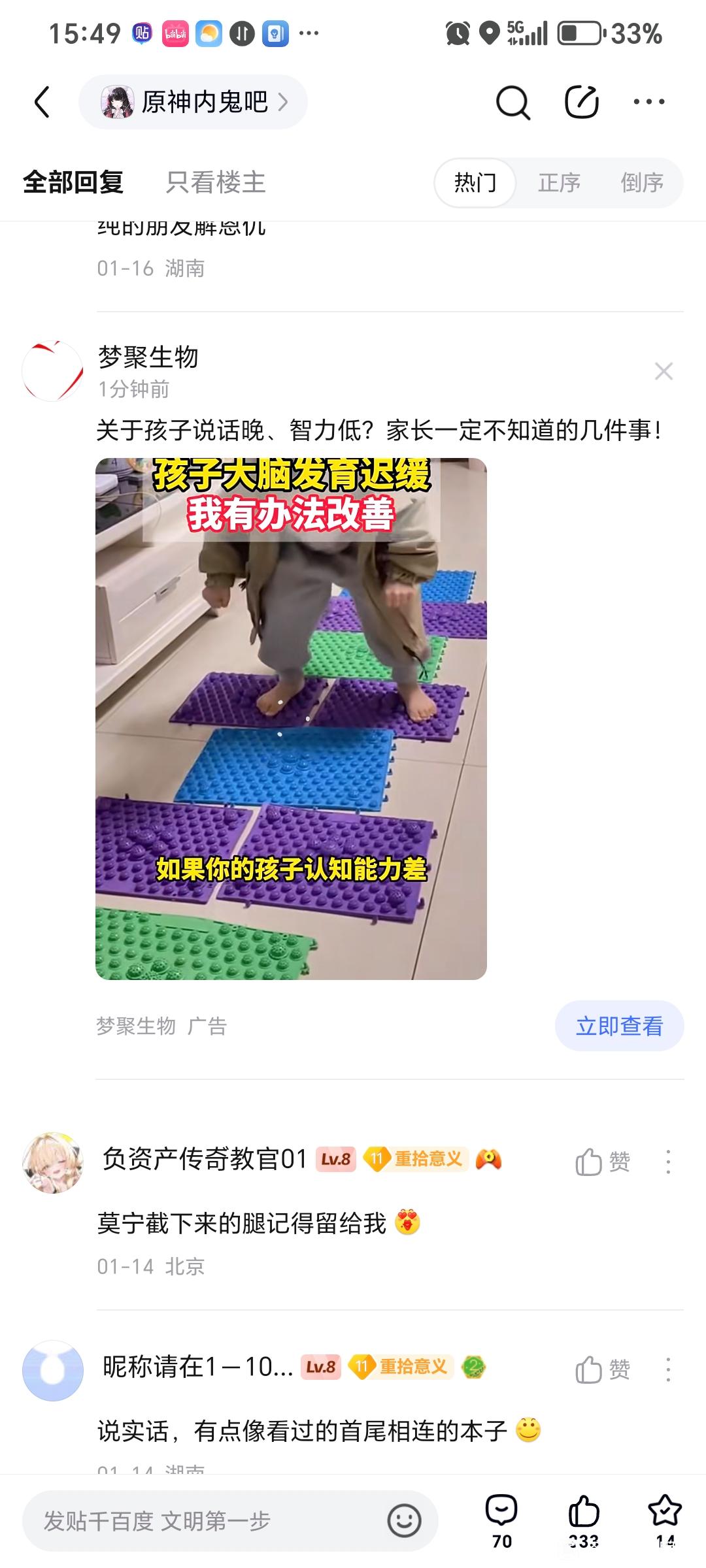This screenshot has height=1568, width=706.
Task: Dismiss the 梦聚生物 ad with the X
Action: pos(664,371)
